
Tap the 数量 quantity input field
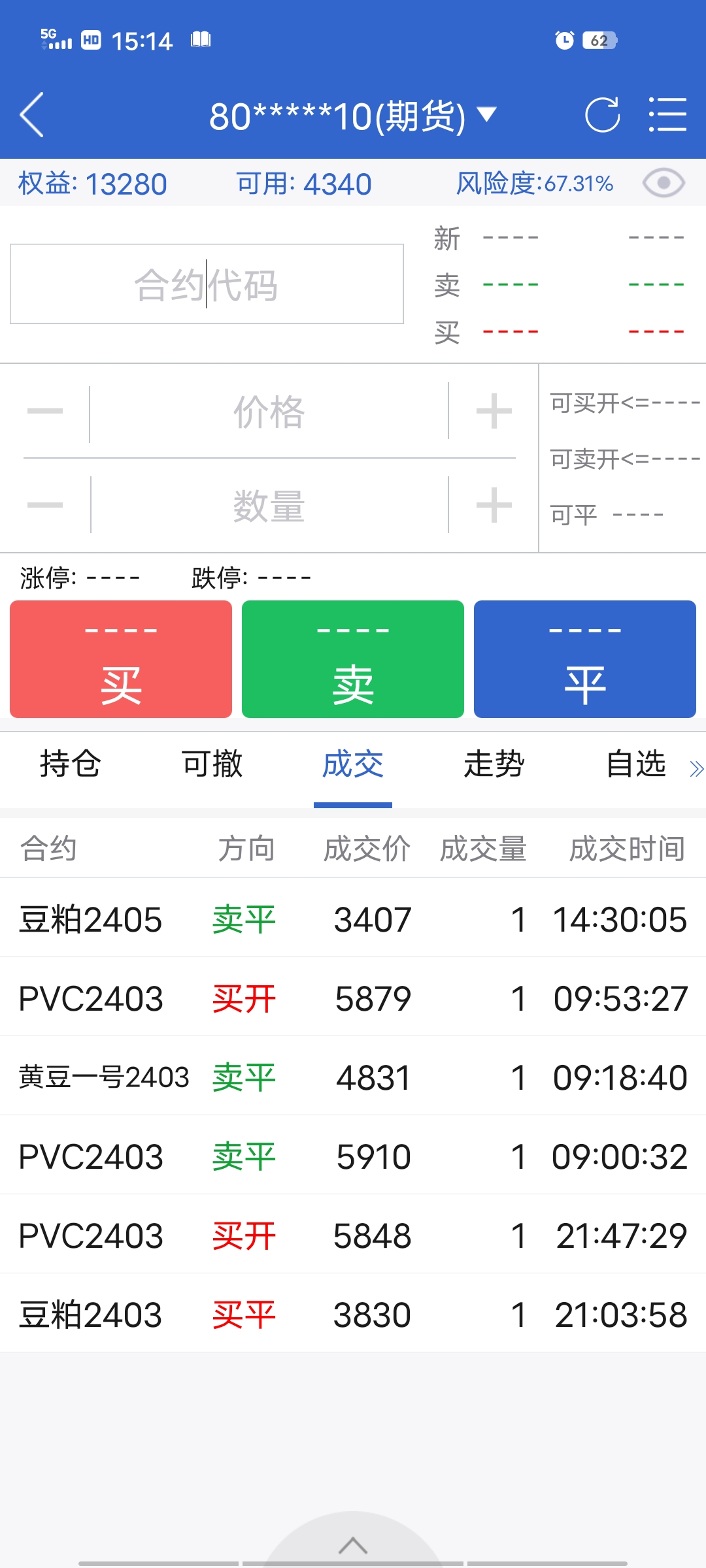tap(269, 506)
